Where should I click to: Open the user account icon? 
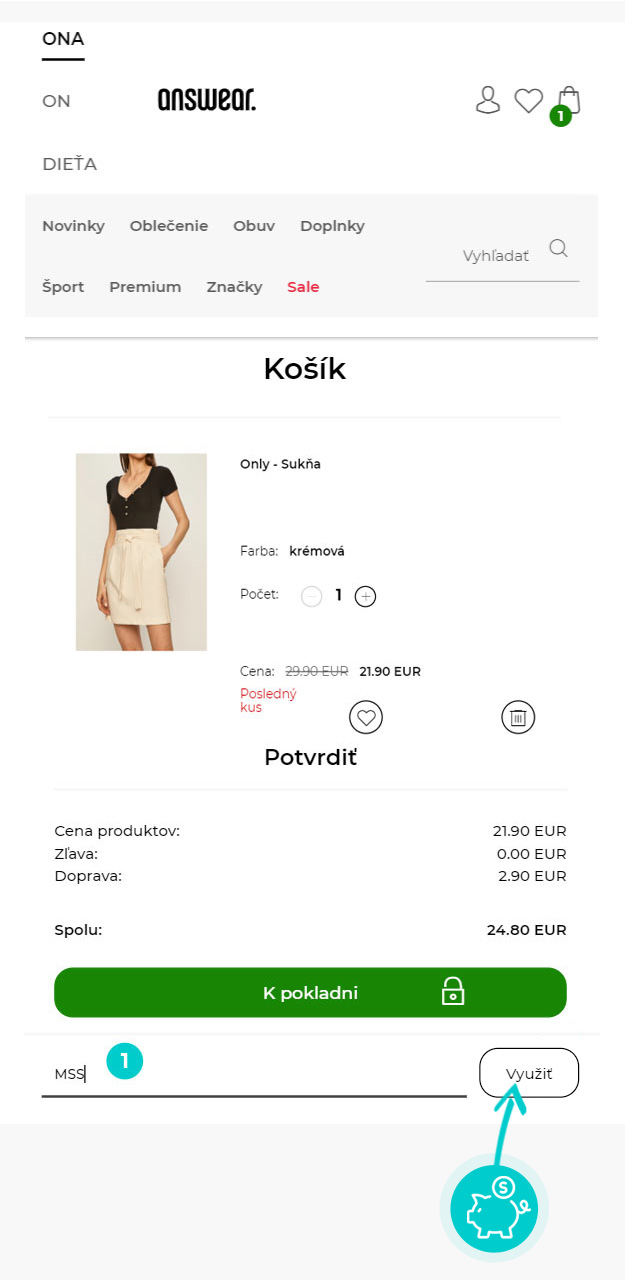click(487, 100)
